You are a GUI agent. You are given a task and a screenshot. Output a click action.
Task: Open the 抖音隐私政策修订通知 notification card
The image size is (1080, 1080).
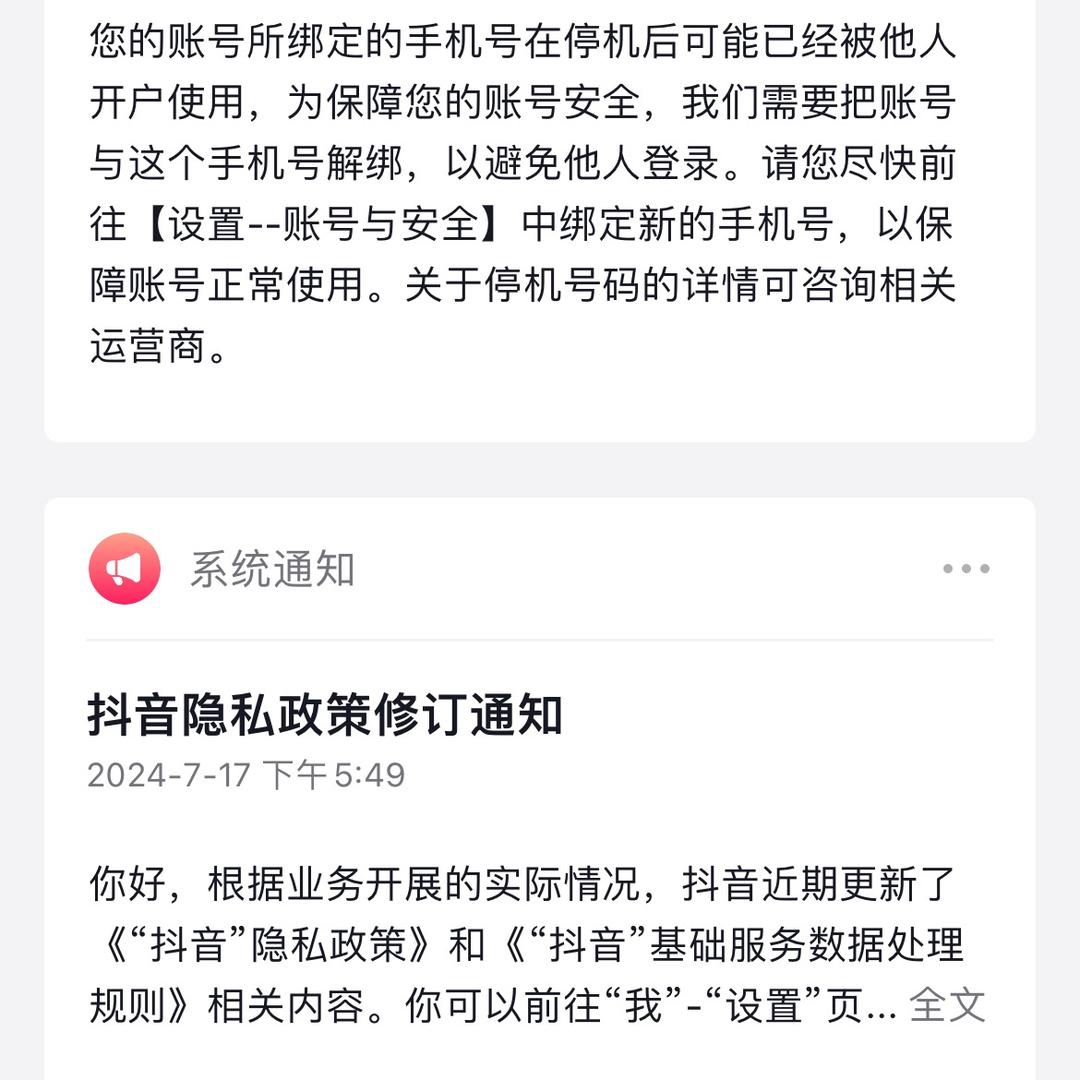click(326, 717)
